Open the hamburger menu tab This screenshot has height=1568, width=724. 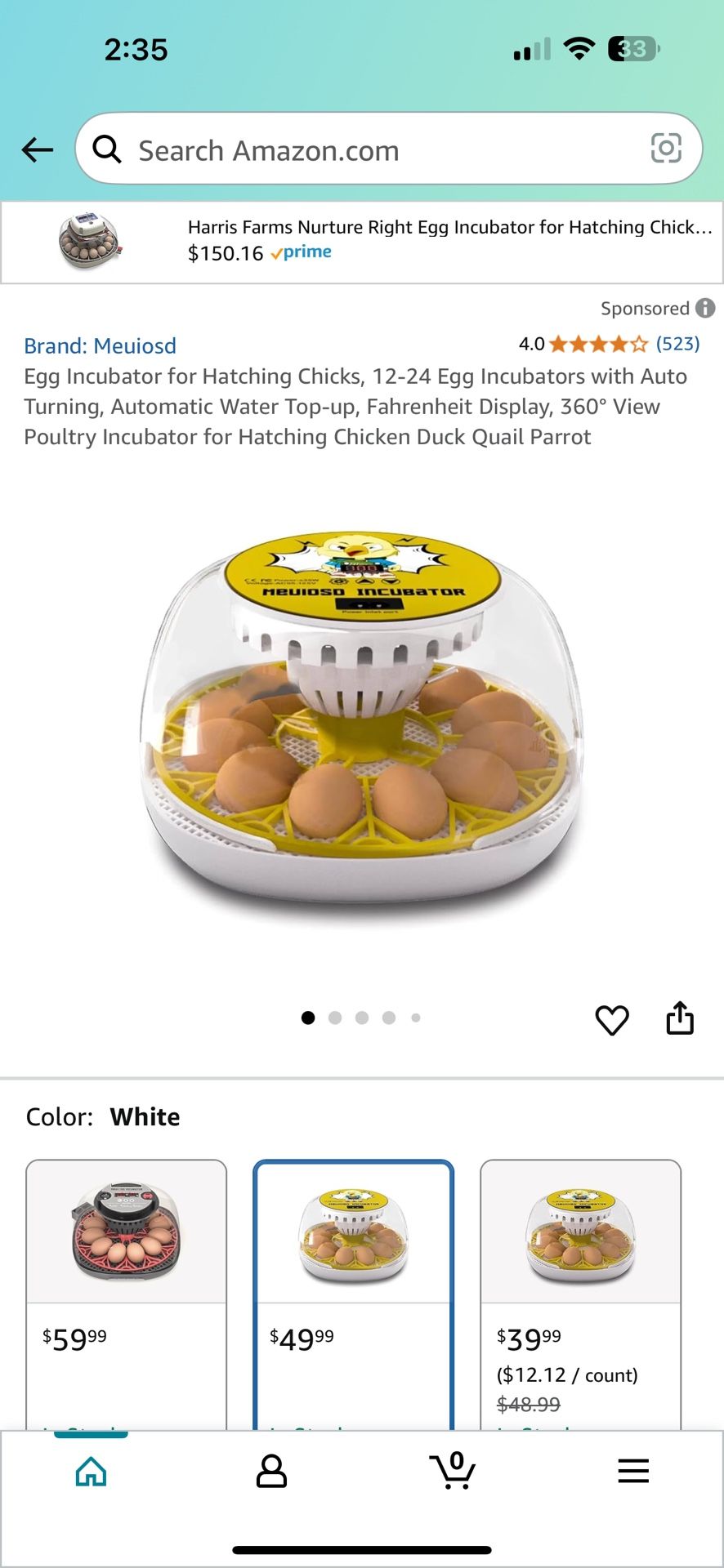[632, 1472]
